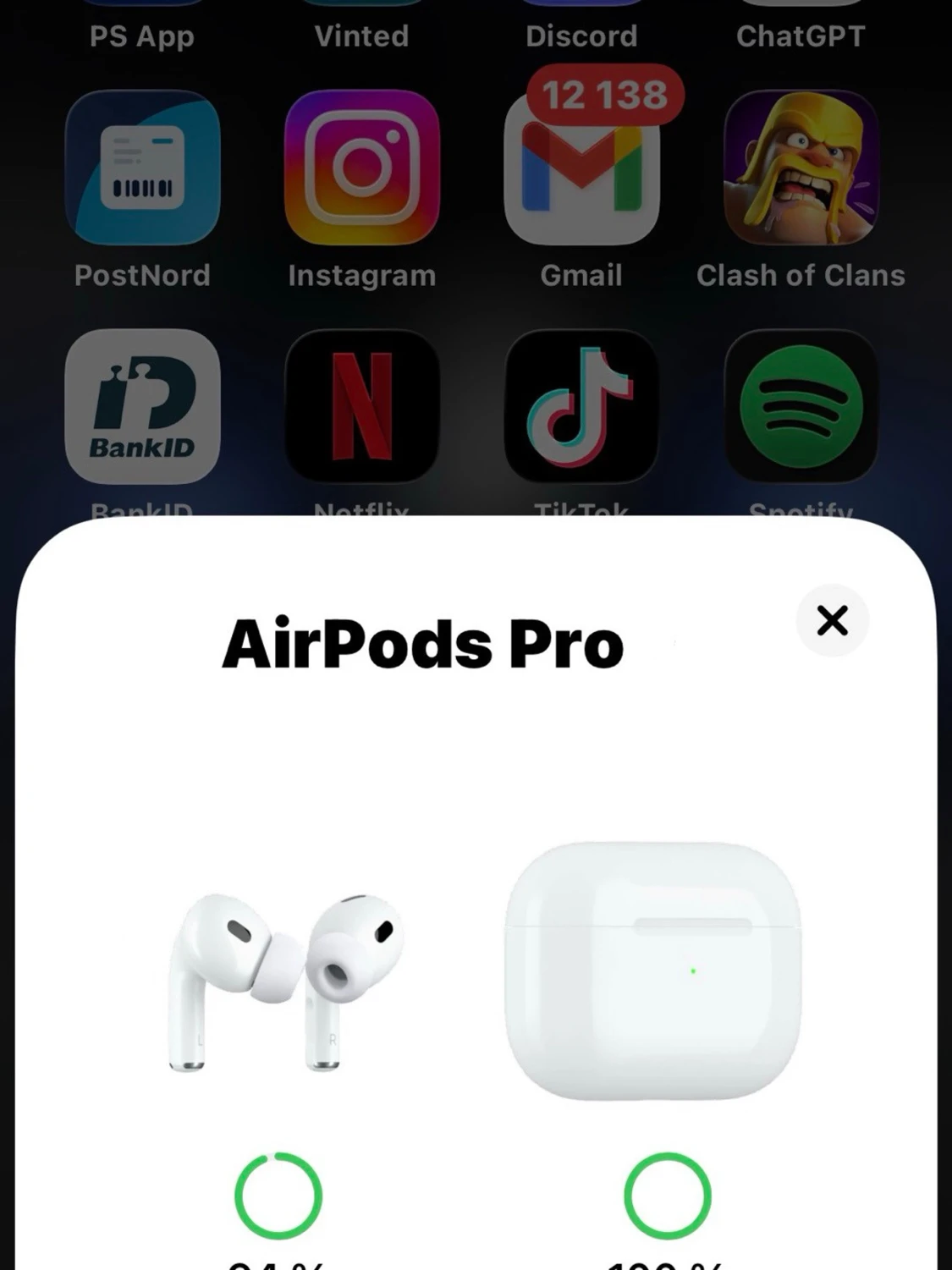Tap the AirPods Pro title

pos(423,645)
